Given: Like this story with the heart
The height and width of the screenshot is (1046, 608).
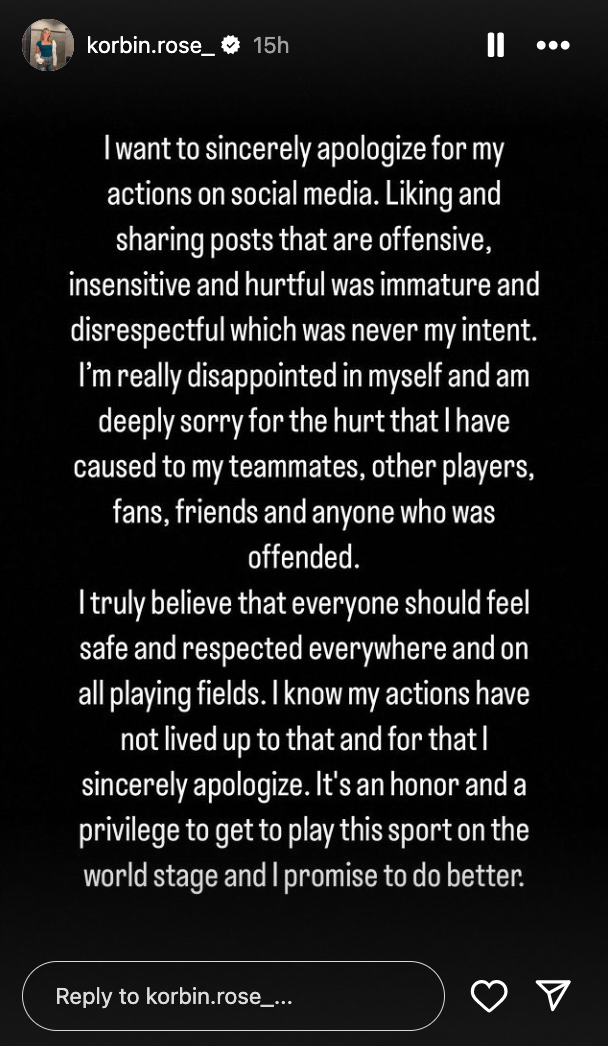Looking at the screenshot, I should [x=489, y=995].
